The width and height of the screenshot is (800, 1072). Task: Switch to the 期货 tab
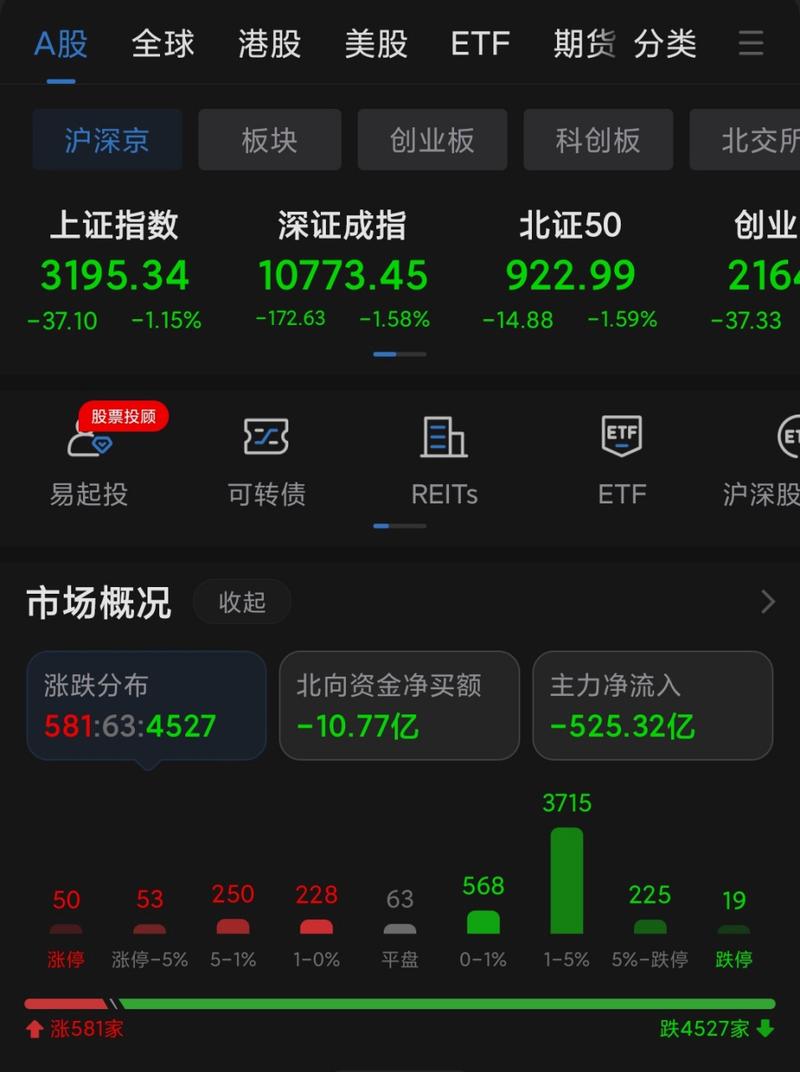[x=584, y=44]
